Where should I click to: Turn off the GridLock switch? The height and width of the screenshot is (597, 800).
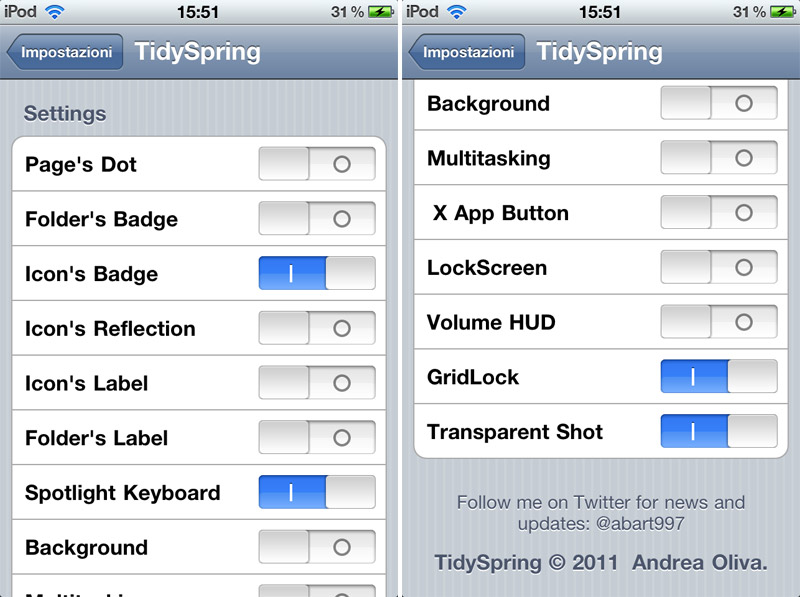click(719, 377)
